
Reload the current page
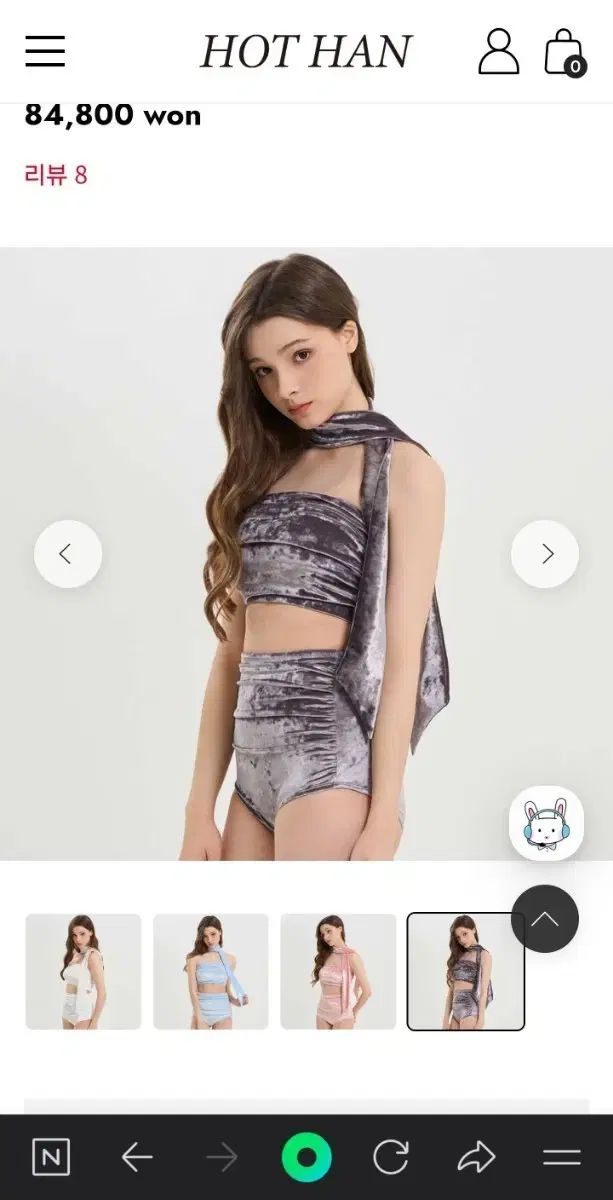pyautogui.click(x=391, y=1158)
